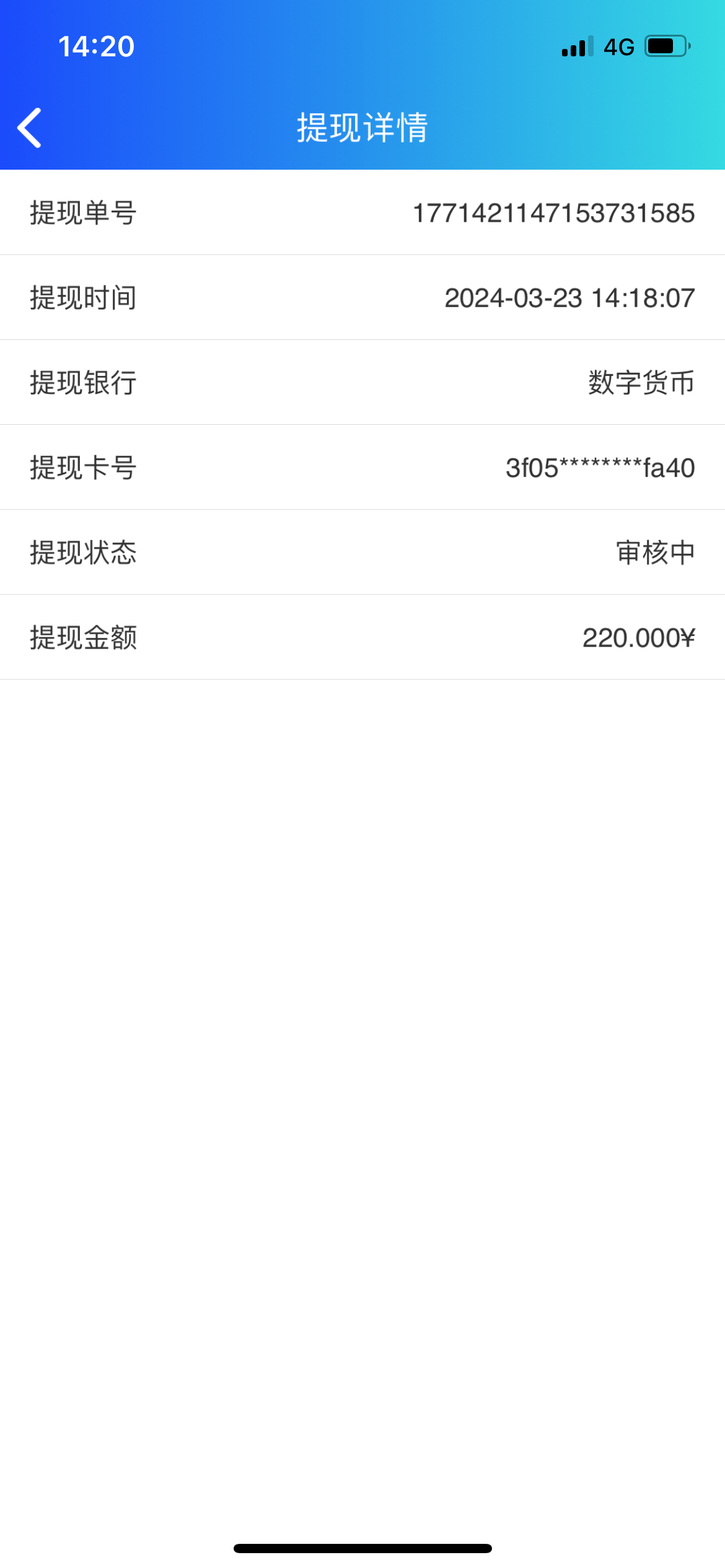Tap the 提现详情 page title
725x1568 pixels.
pos(362,128)
